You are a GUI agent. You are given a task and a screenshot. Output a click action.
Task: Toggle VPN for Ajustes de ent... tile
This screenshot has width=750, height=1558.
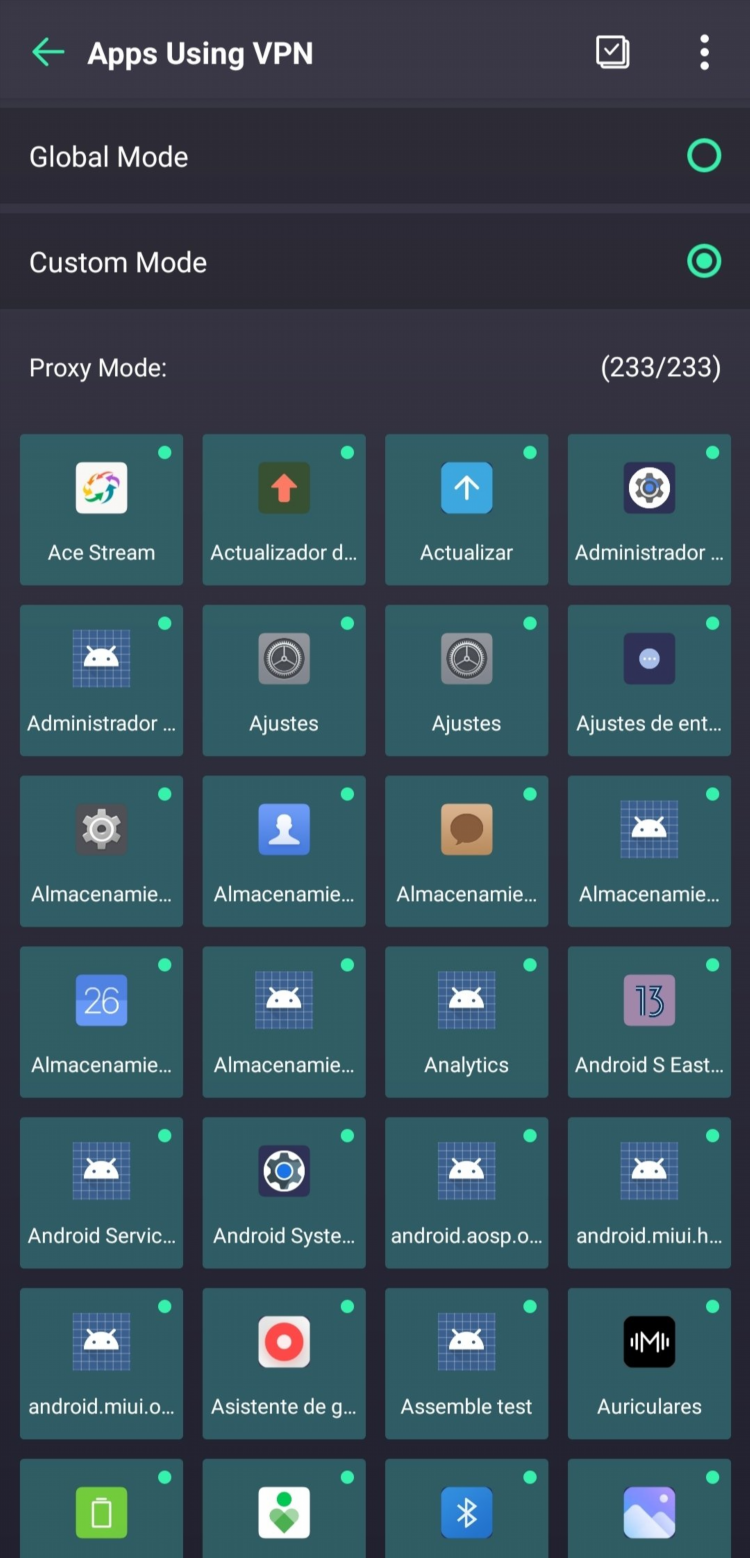pyautogui.click(x=649, y=680)
